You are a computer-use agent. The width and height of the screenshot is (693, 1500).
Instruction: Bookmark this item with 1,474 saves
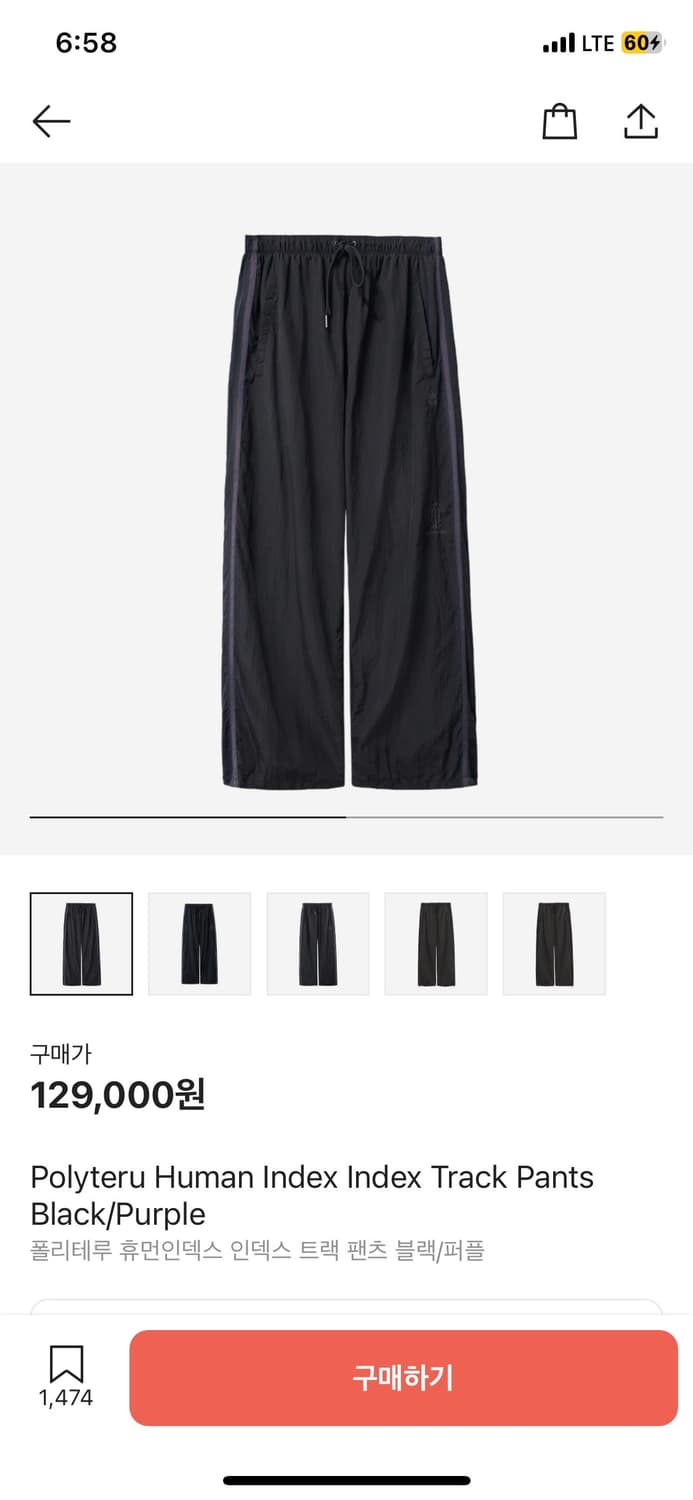point(66,1376)
